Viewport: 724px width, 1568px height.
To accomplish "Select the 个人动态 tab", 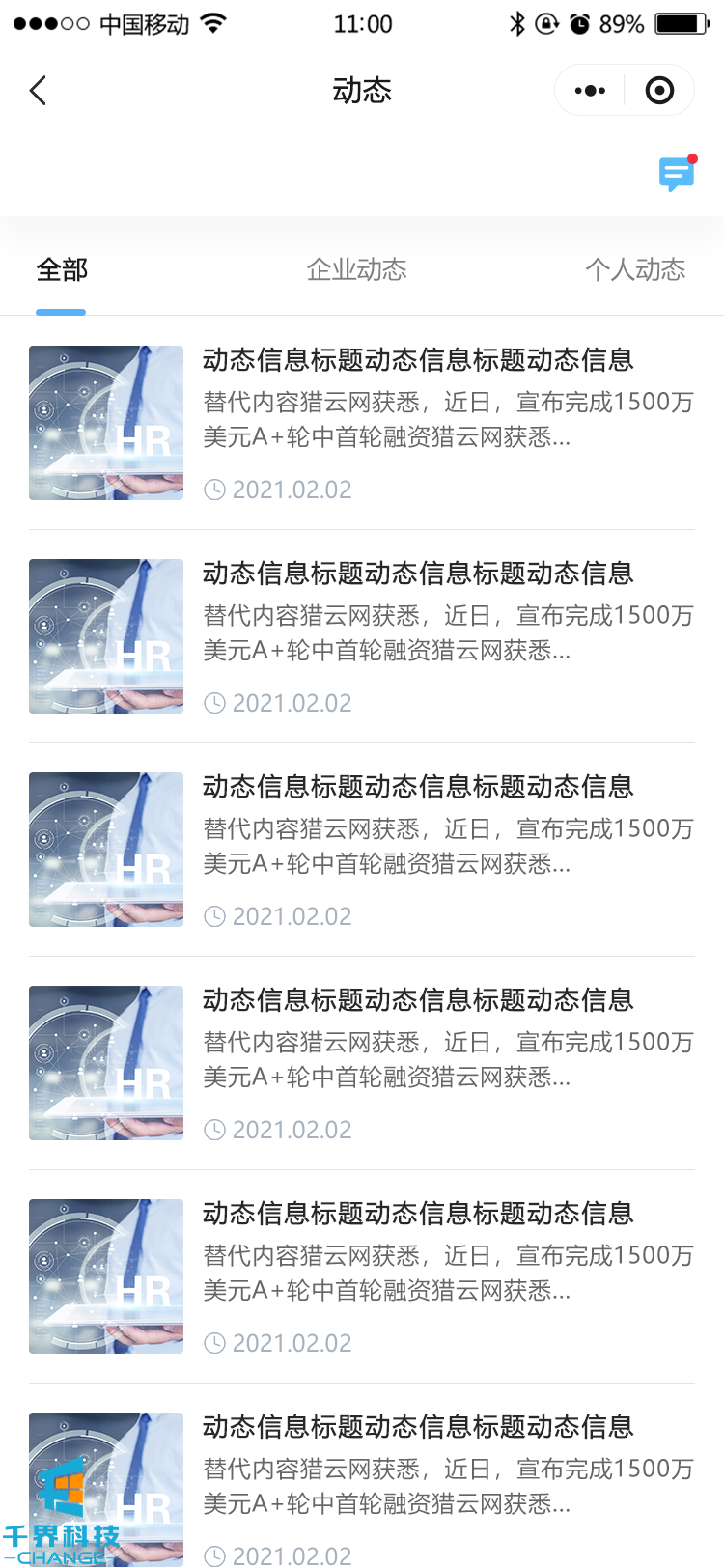I will [x=635, y=270].
